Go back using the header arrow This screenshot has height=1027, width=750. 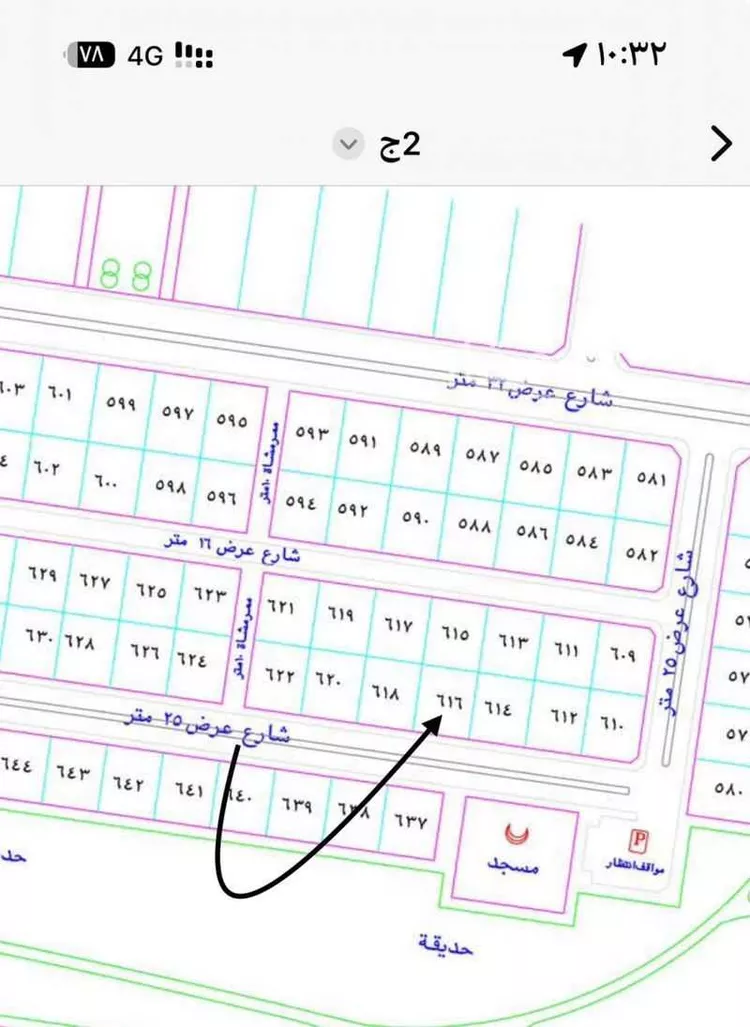tap(721, 145)
